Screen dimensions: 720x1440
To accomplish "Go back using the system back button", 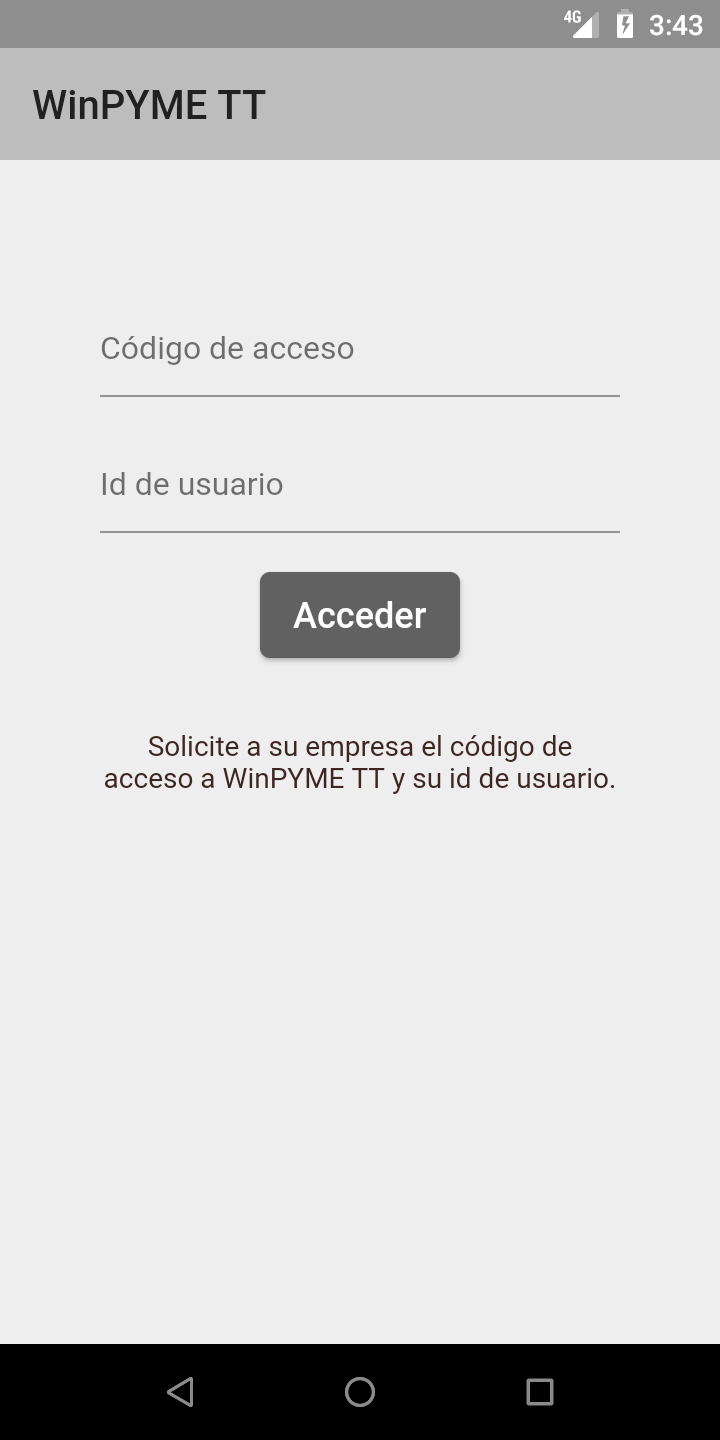I will [180, 1391].
